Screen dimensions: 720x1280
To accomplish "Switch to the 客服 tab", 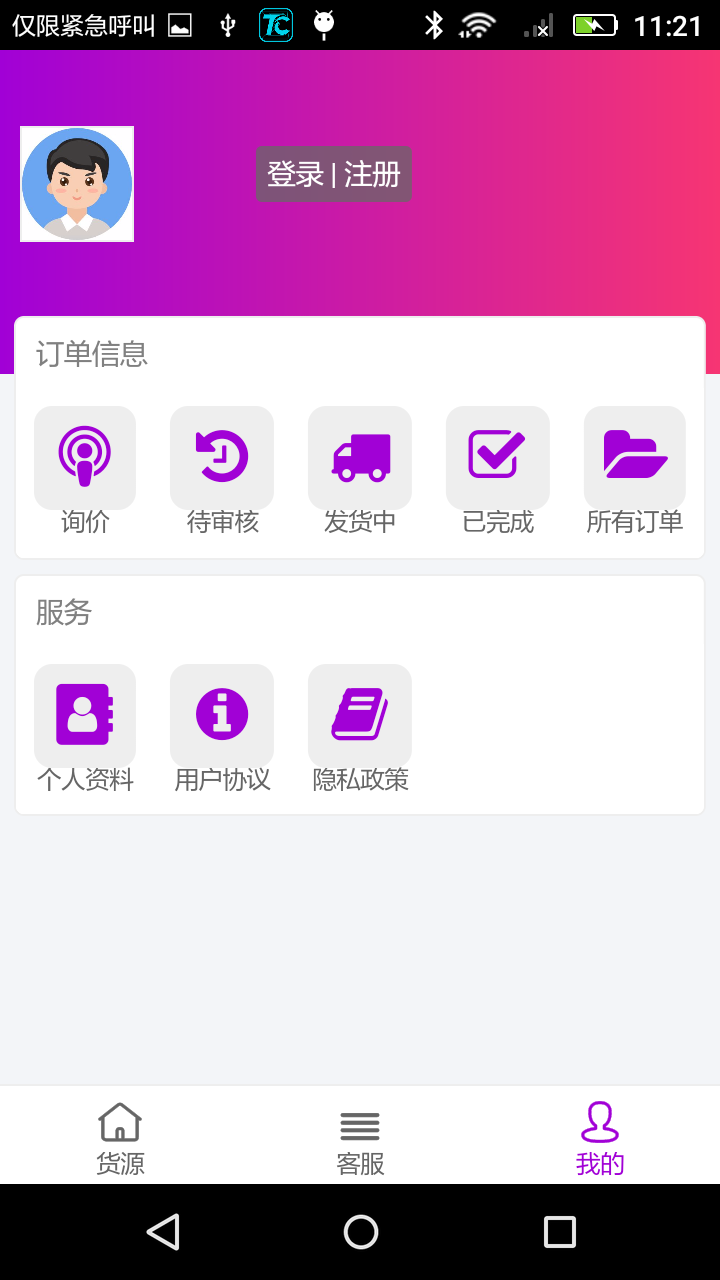I will point(360,1137).
